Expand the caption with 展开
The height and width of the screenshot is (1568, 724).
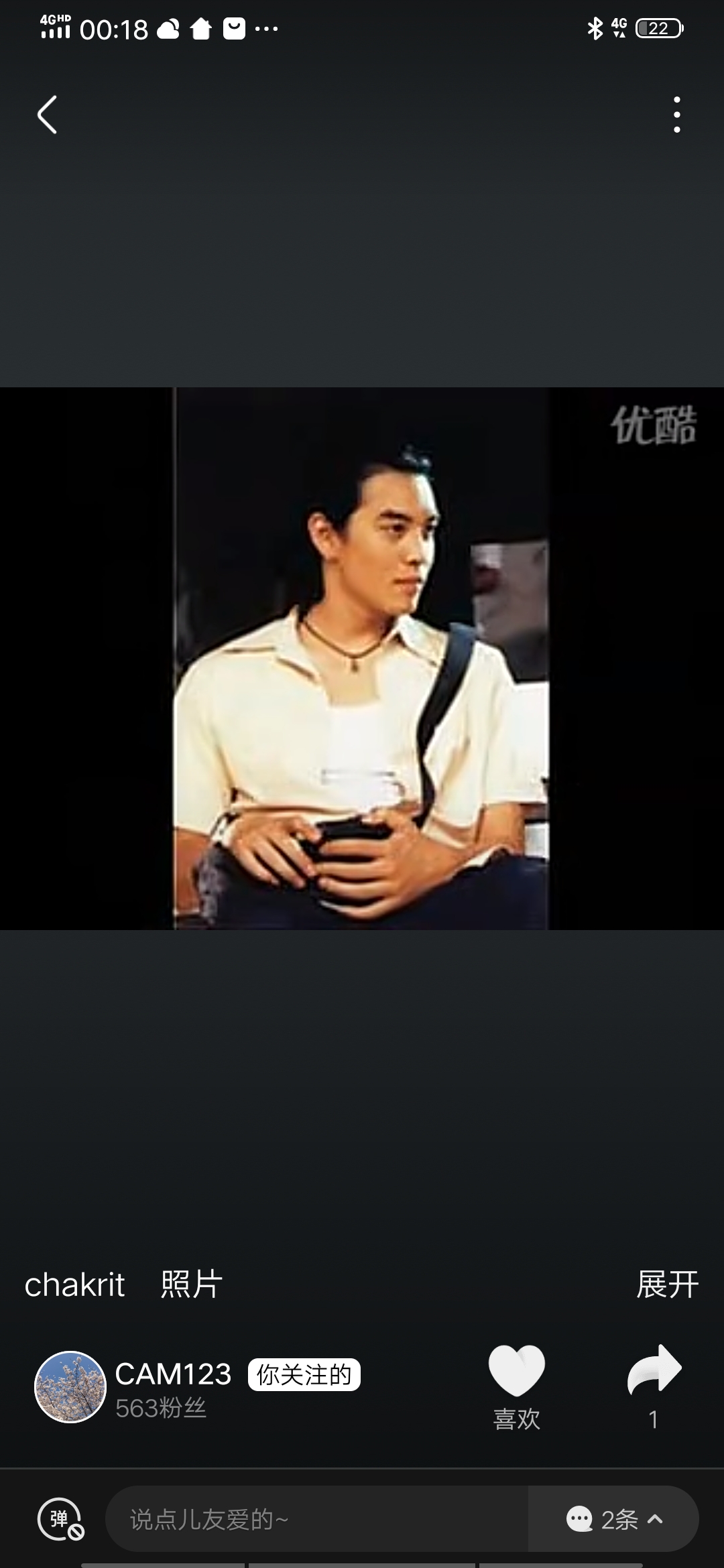tap(667, 1285)
